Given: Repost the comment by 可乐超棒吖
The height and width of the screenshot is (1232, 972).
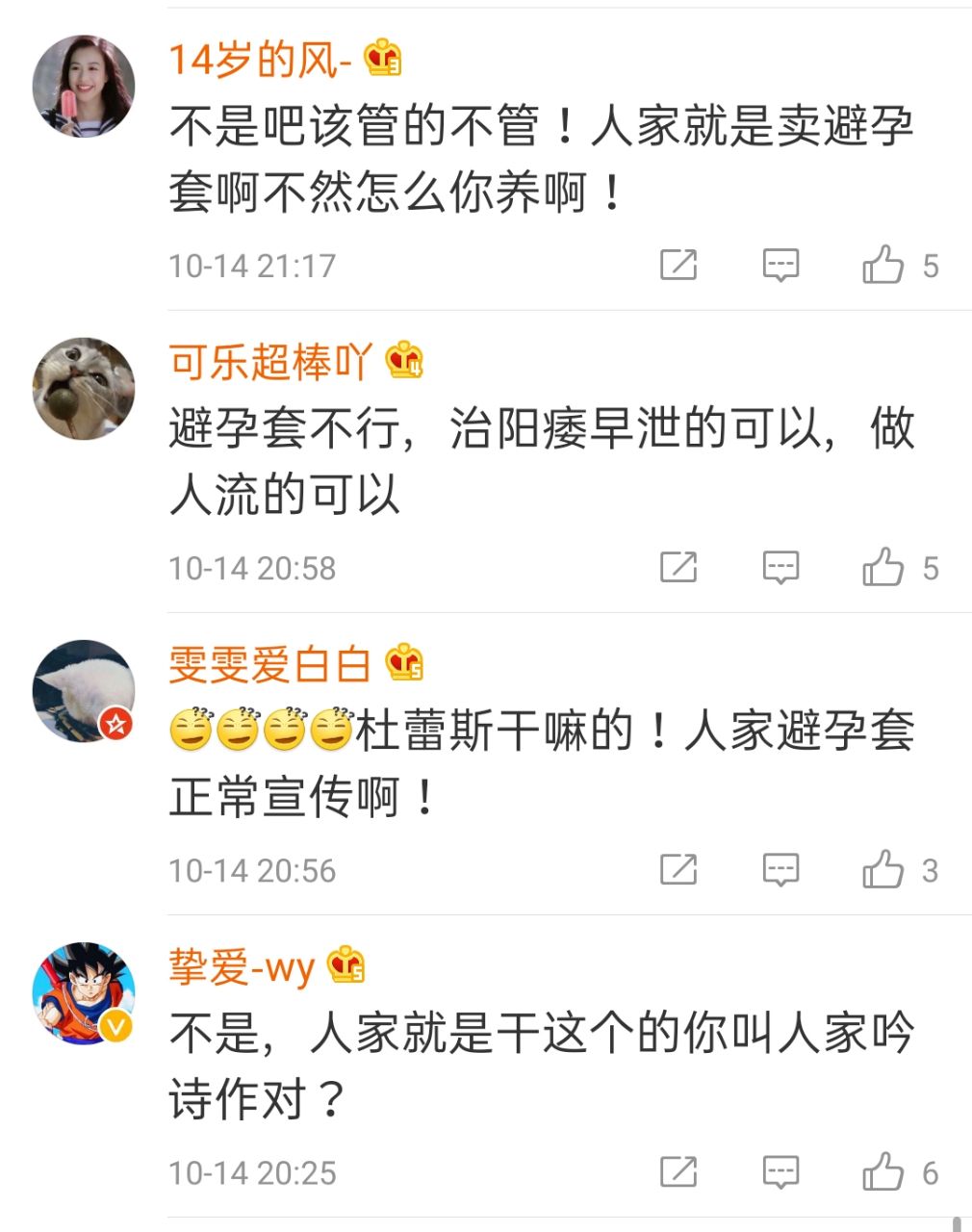Looking at the screenshot, I should [x=678, y=567].
